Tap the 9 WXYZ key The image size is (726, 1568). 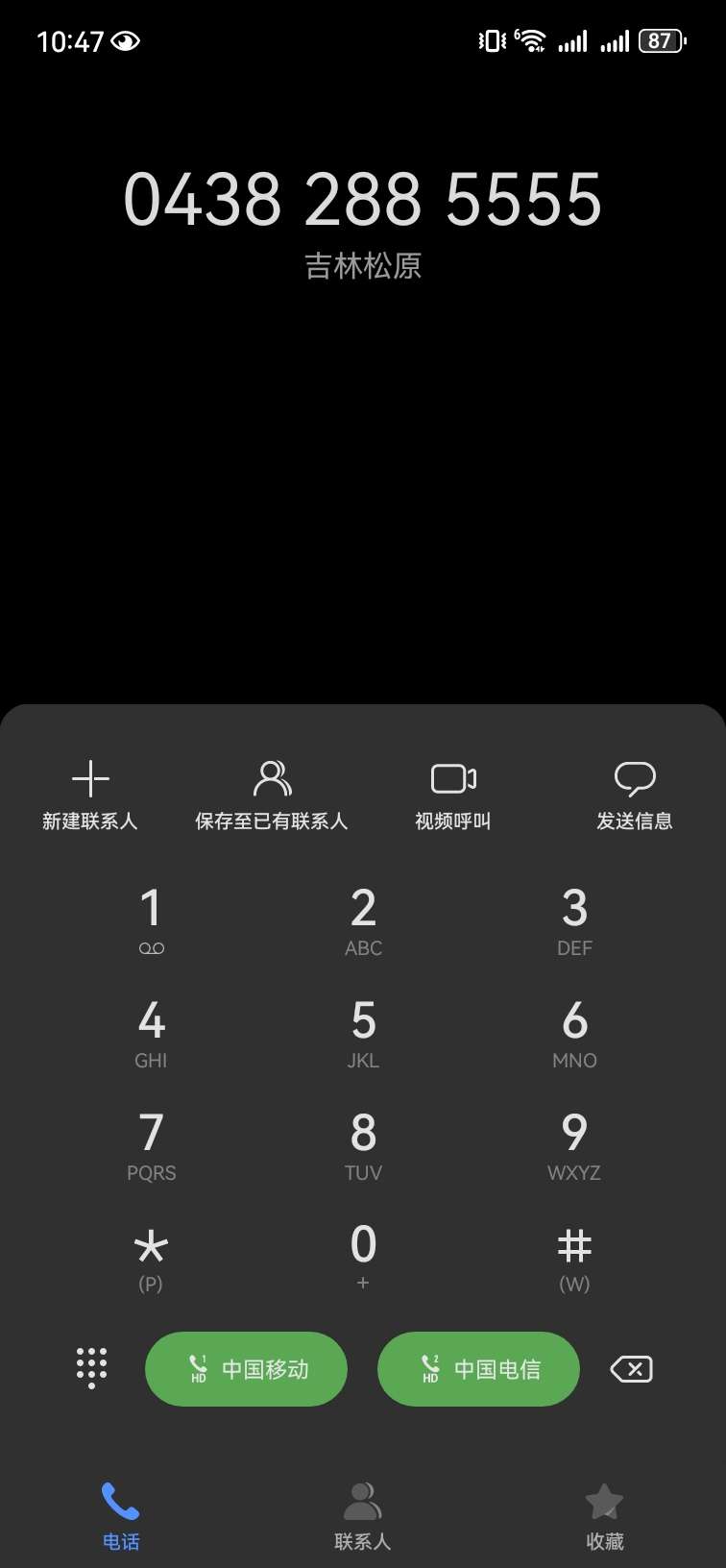pyautogui.click(x=574, y=1145)
